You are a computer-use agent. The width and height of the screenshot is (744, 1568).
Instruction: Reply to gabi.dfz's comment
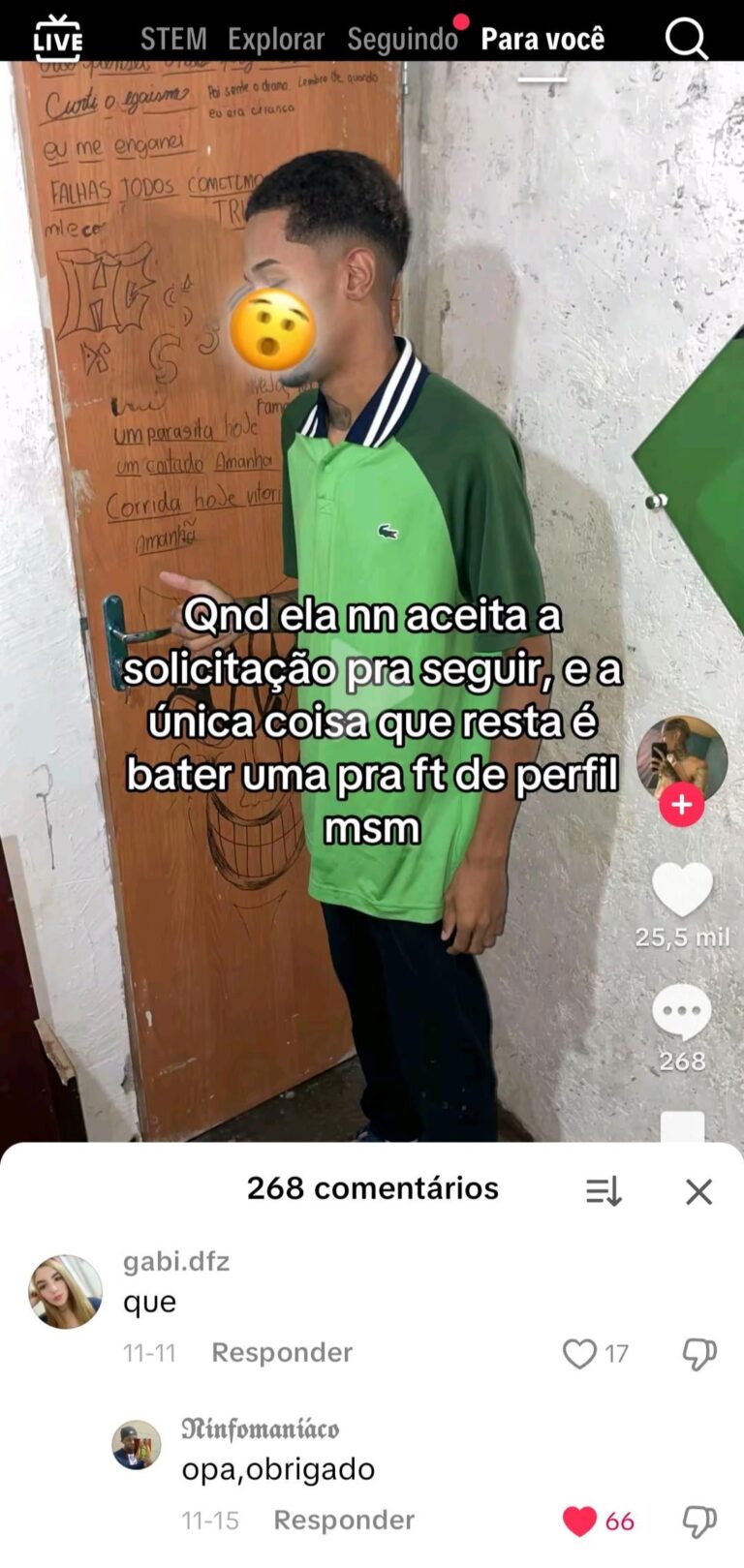tap(281, 1352)
